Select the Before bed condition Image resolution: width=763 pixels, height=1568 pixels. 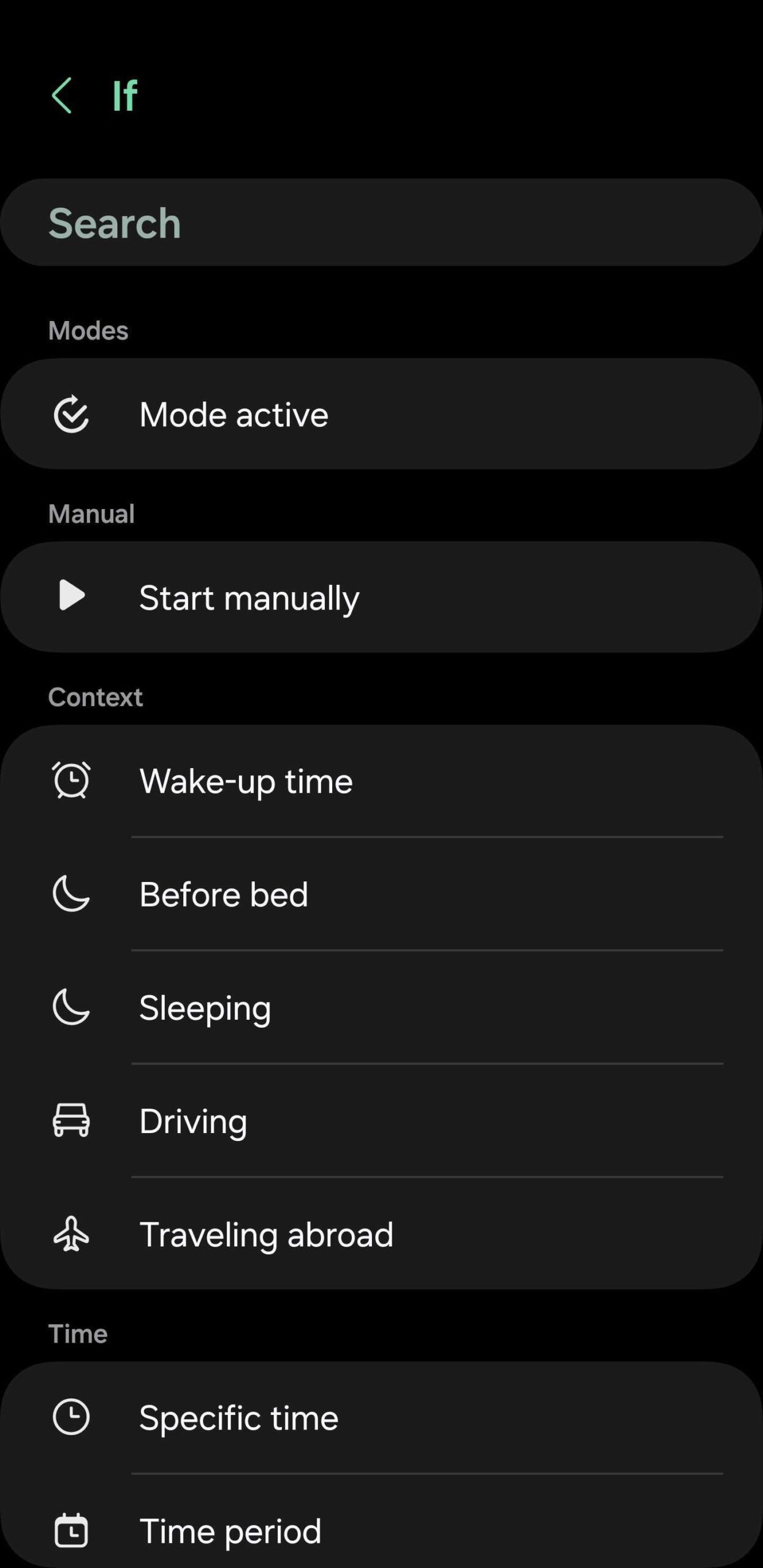[380, 894]
